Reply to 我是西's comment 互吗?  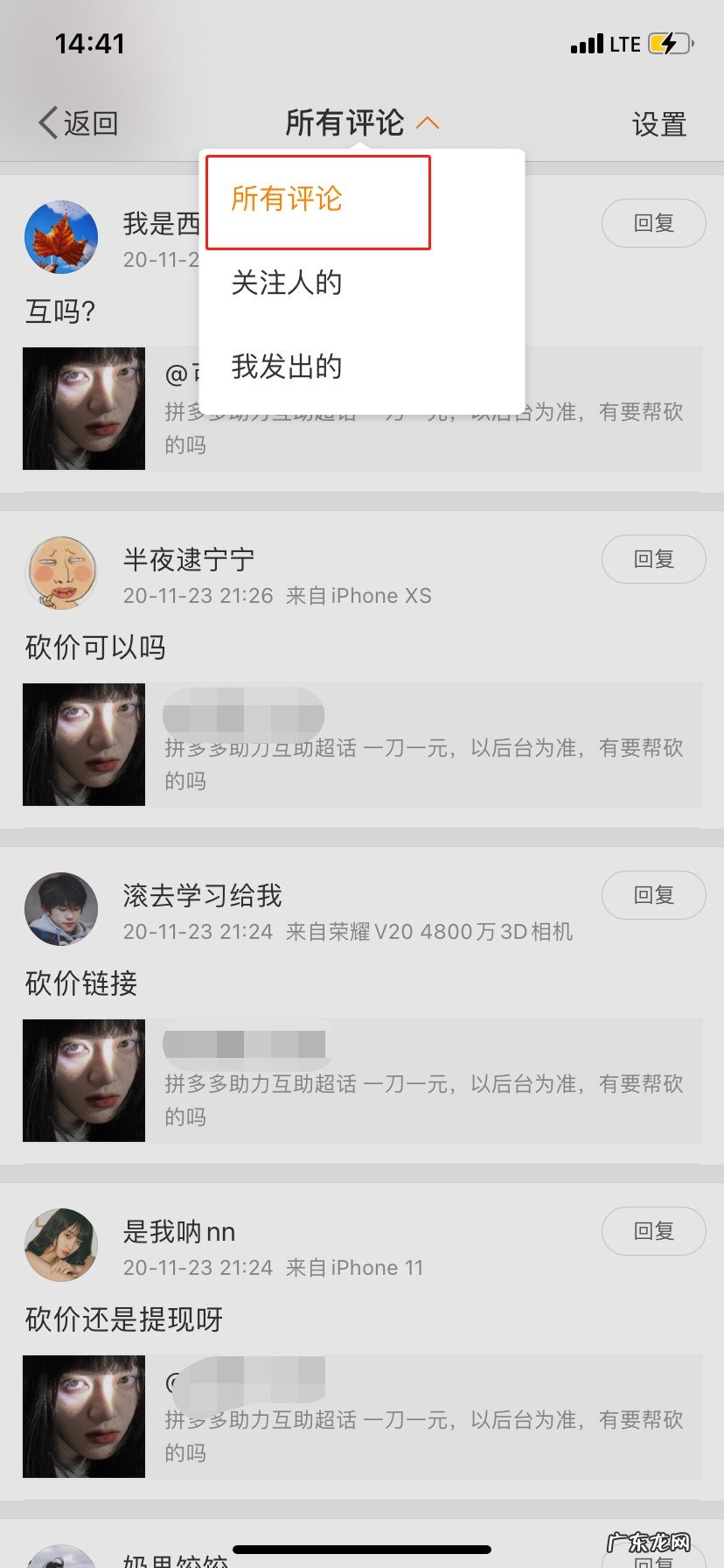click(653, 223)
